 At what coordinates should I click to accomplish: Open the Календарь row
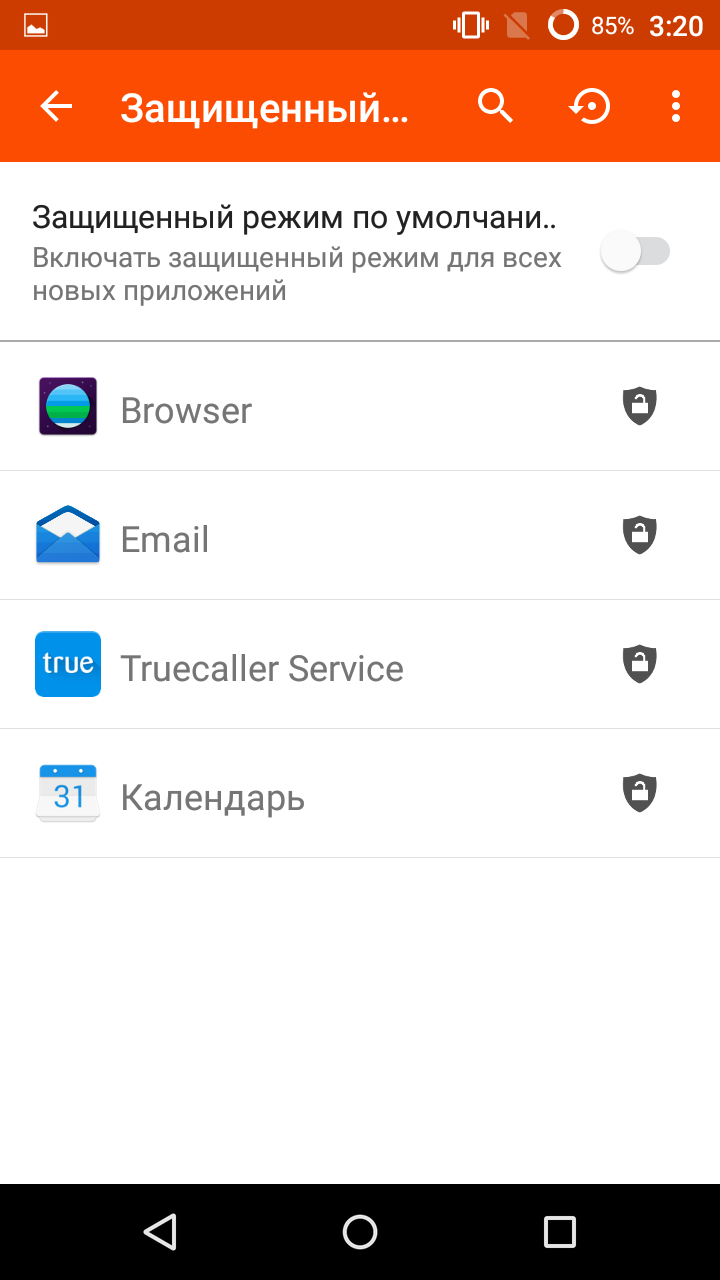point(360,794)
